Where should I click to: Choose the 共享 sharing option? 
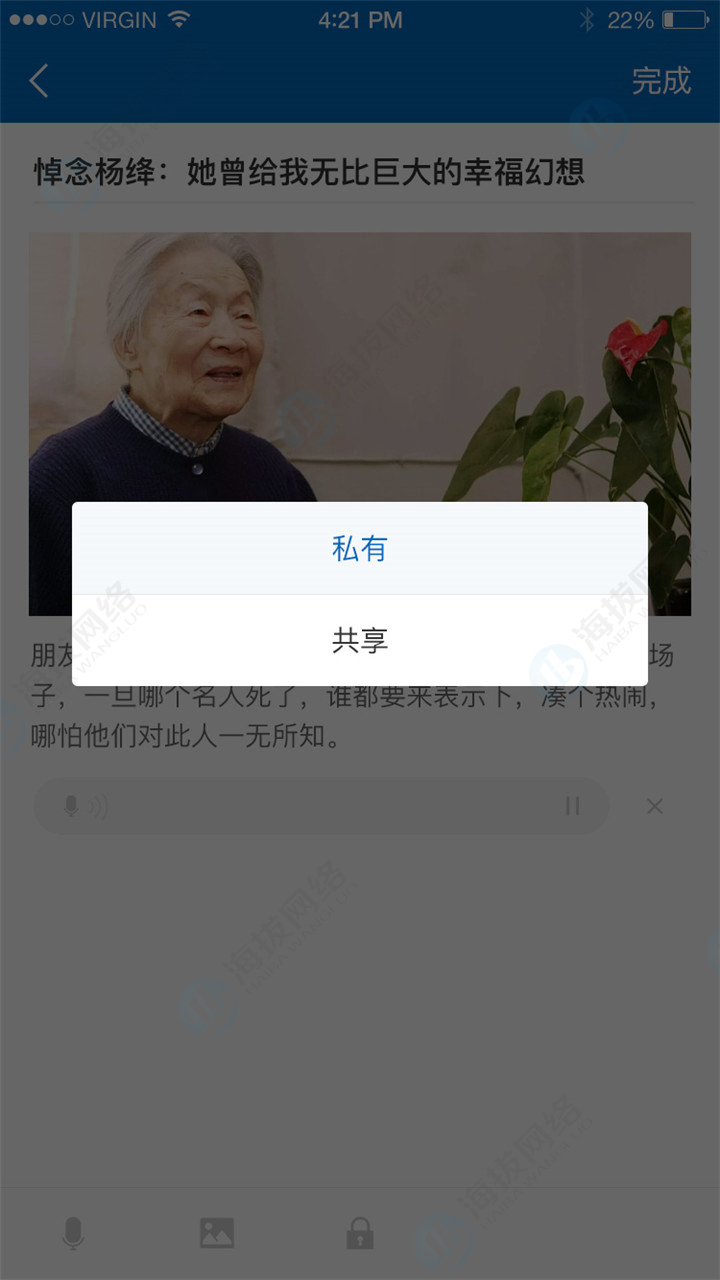tap(359, 640)
